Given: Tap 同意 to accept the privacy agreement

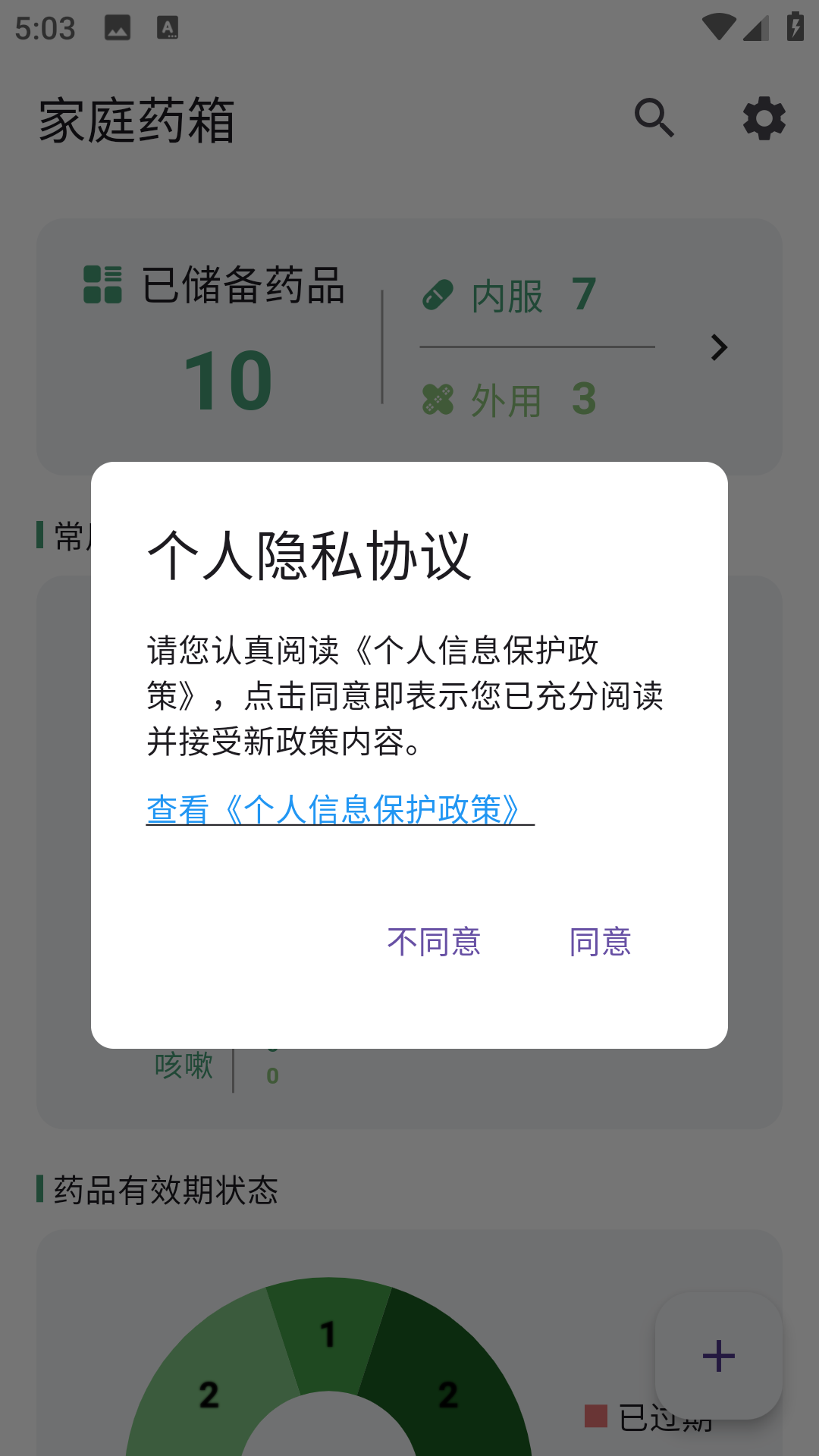Looking at the screenshot, I should click(x=600, y=942).
